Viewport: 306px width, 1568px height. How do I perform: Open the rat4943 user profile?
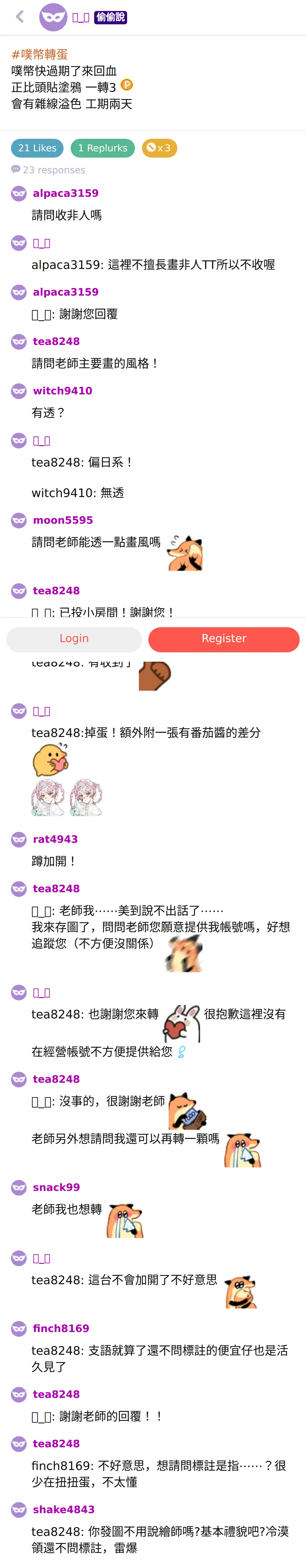(55, 839)
